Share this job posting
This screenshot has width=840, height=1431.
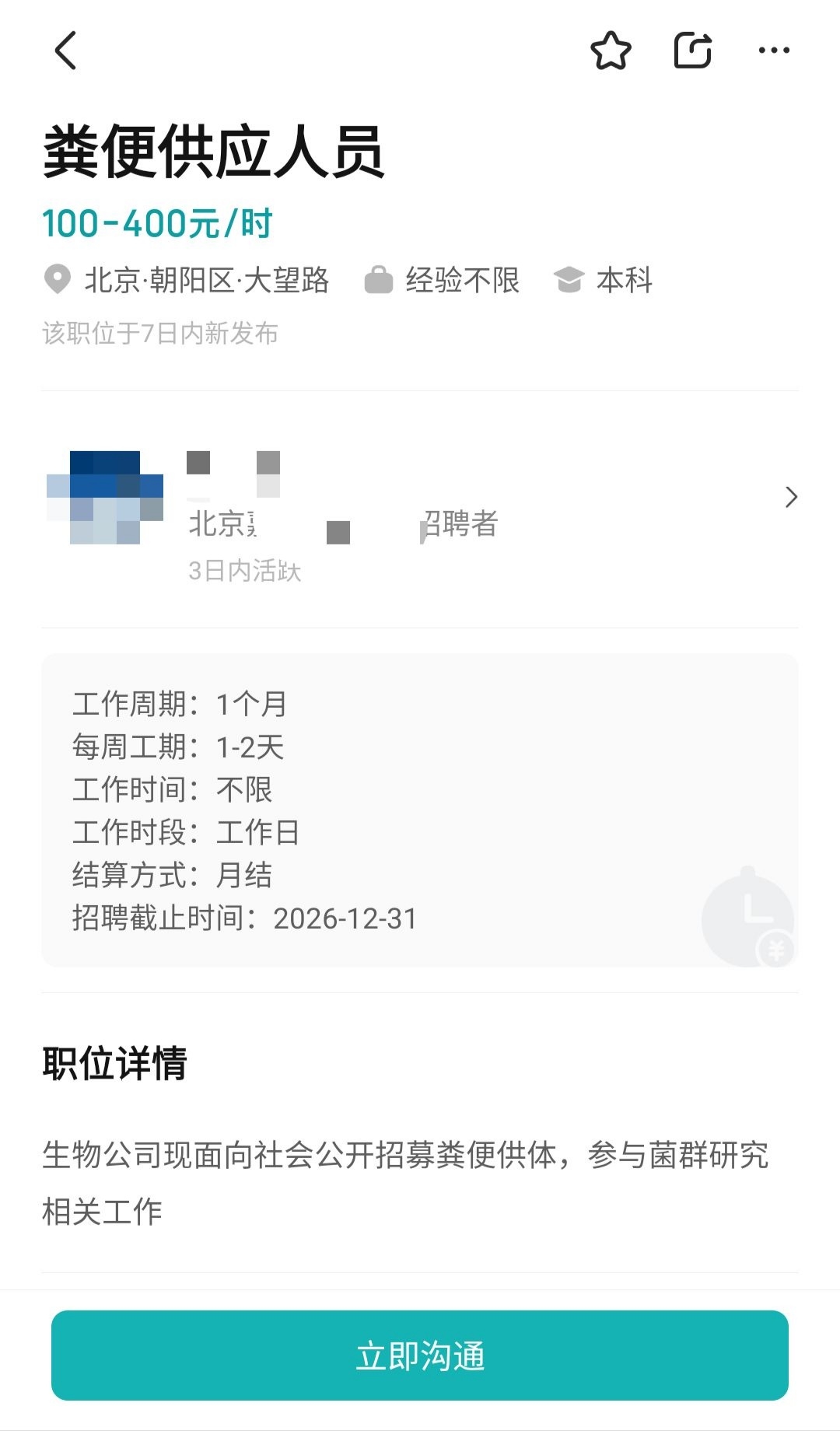692,51
